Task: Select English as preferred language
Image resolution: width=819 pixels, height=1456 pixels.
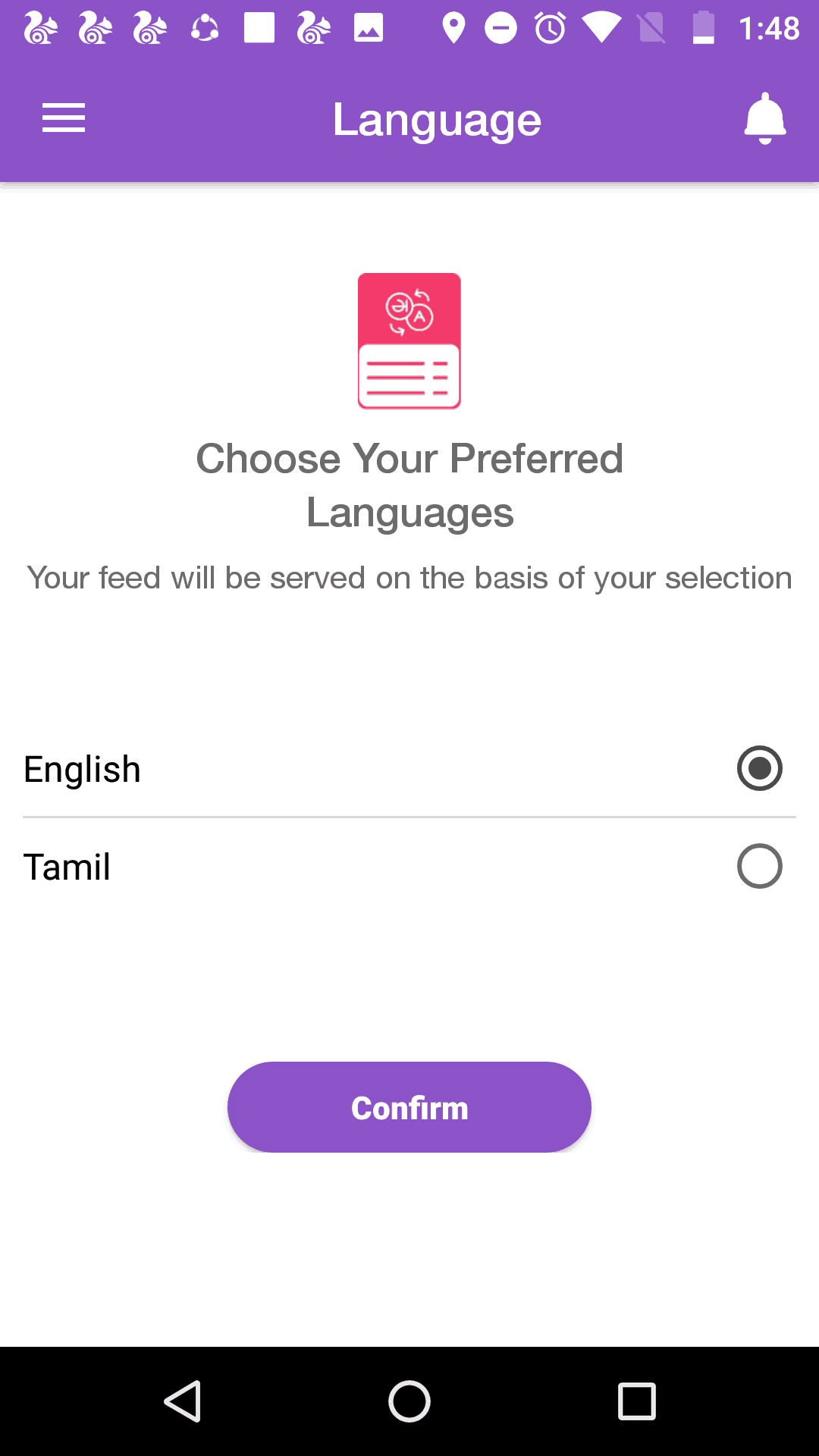Action: [x=409, y=769]
